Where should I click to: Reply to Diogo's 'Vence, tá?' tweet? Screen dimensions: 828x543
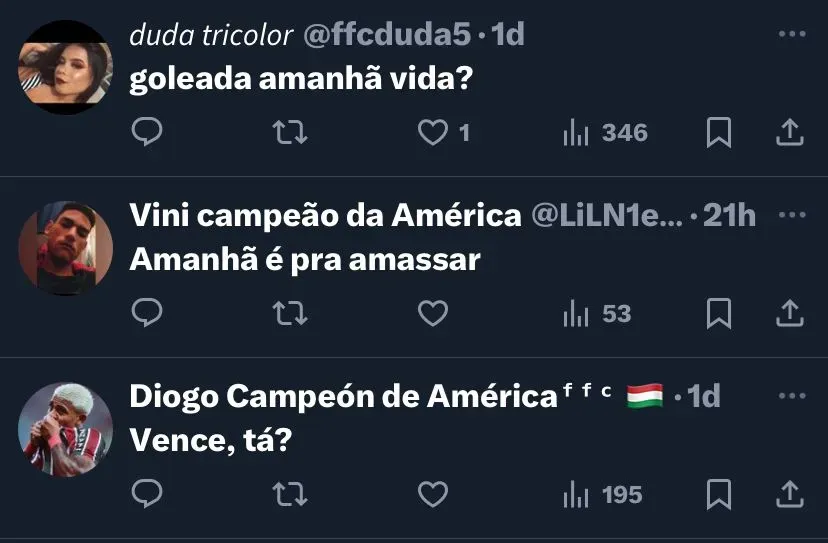[x=147, y=494]
